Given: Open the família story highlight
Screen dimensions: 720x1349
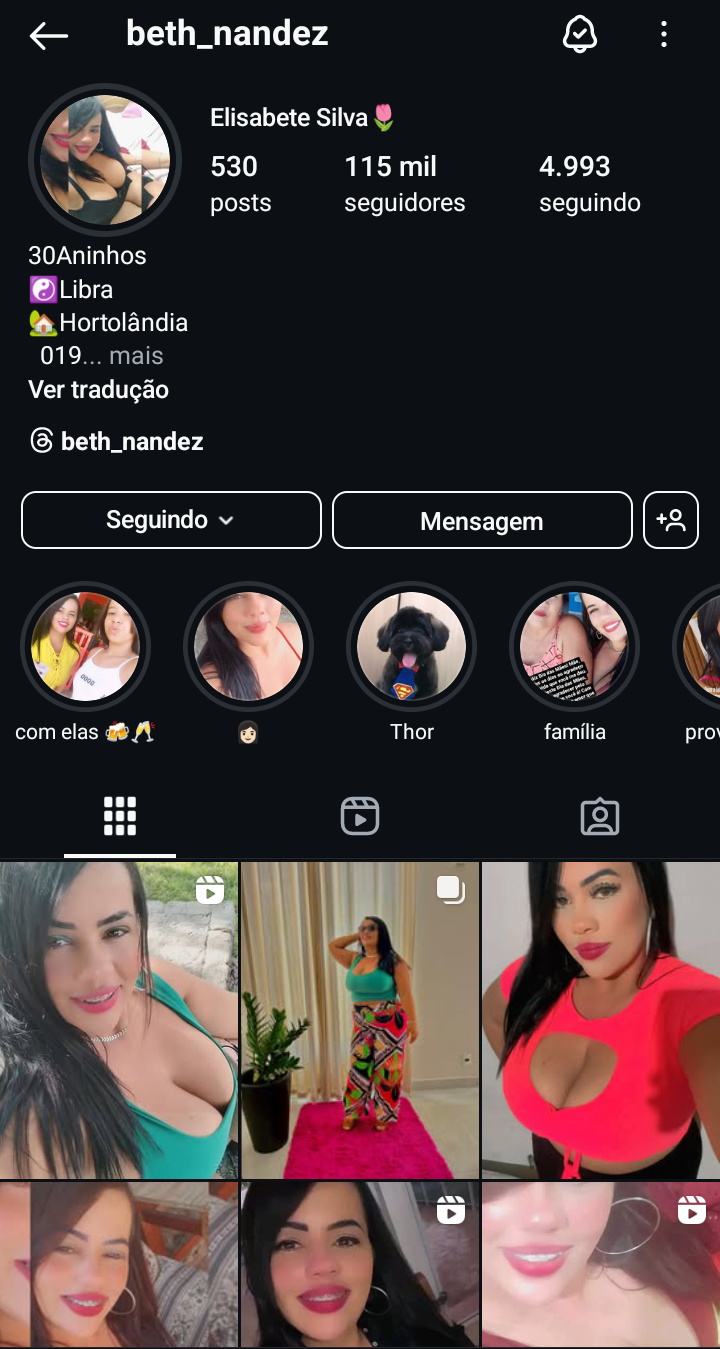Looking at the screenshot, I should [574, 646].
